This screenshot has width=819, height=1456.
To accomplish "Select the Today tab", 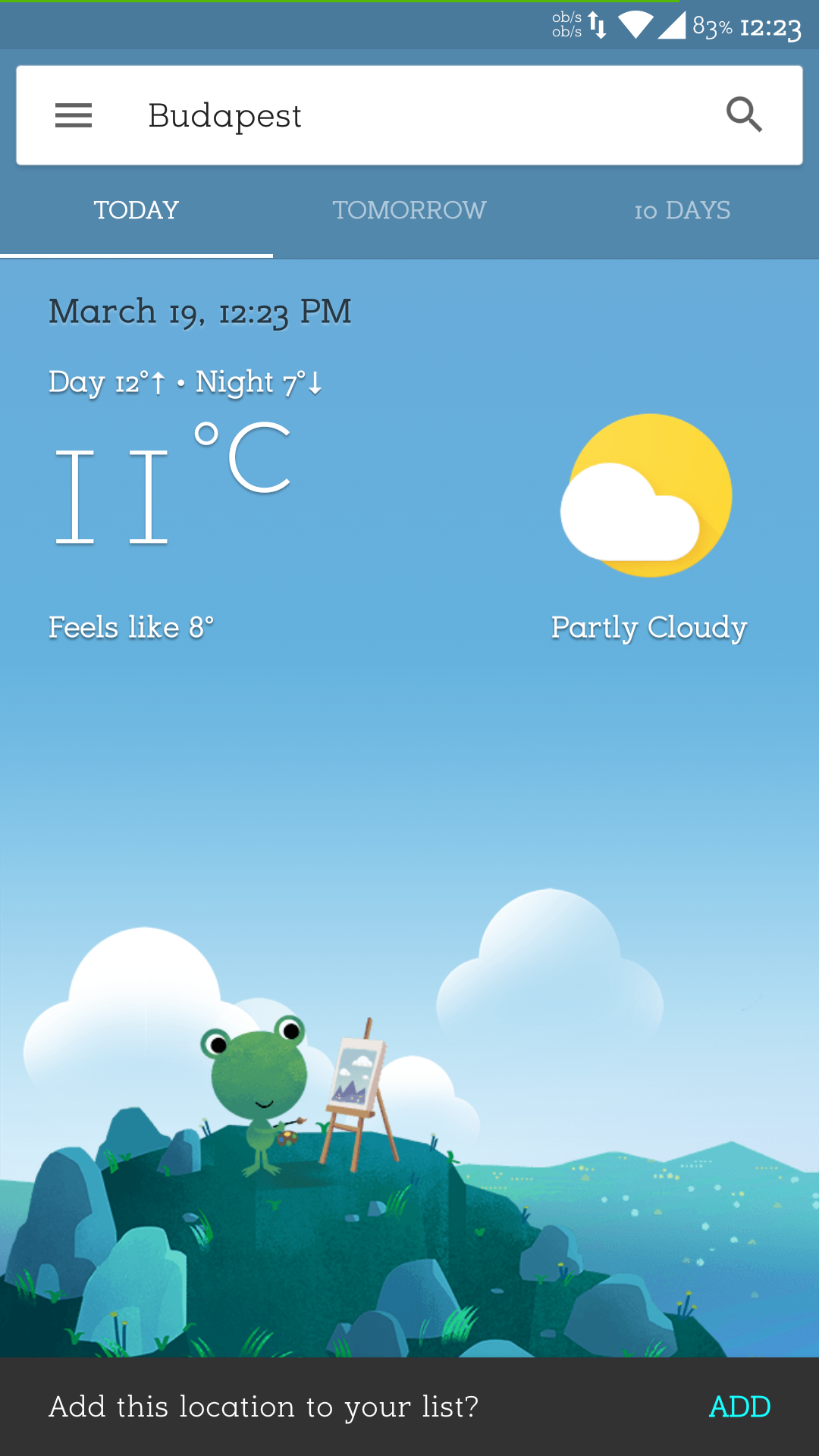I will point(136,210).
